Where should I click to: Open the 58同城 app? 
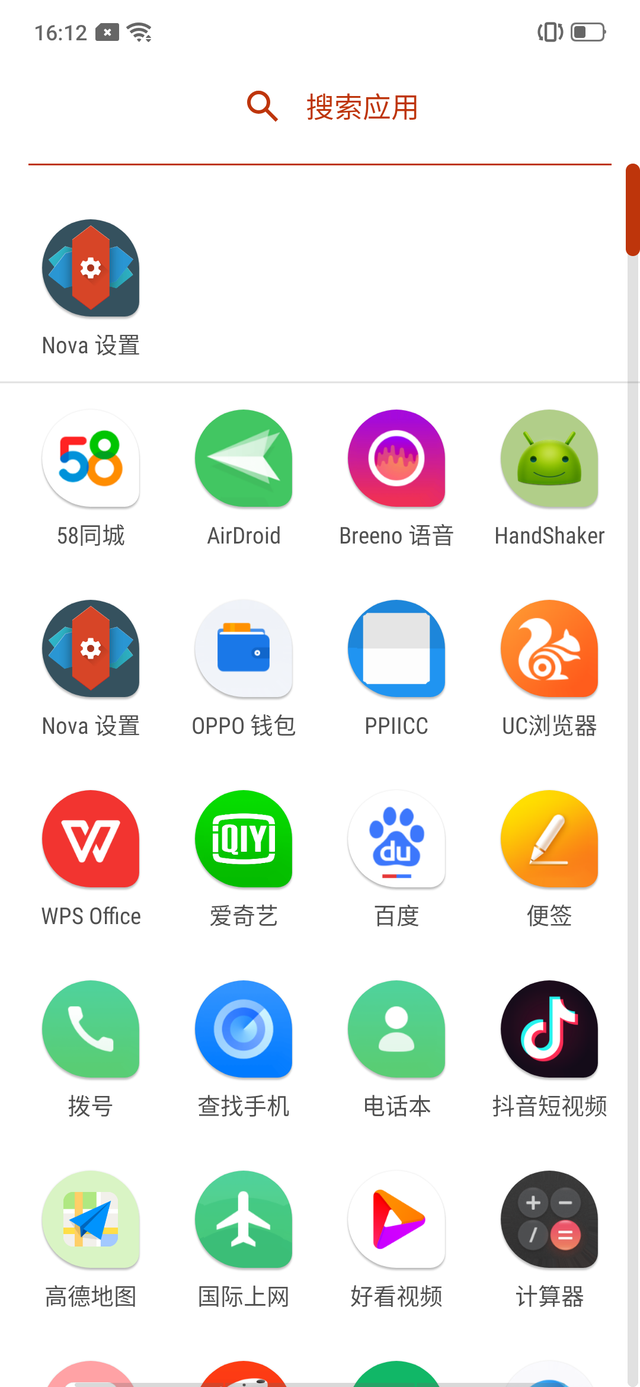coord(90,459)
